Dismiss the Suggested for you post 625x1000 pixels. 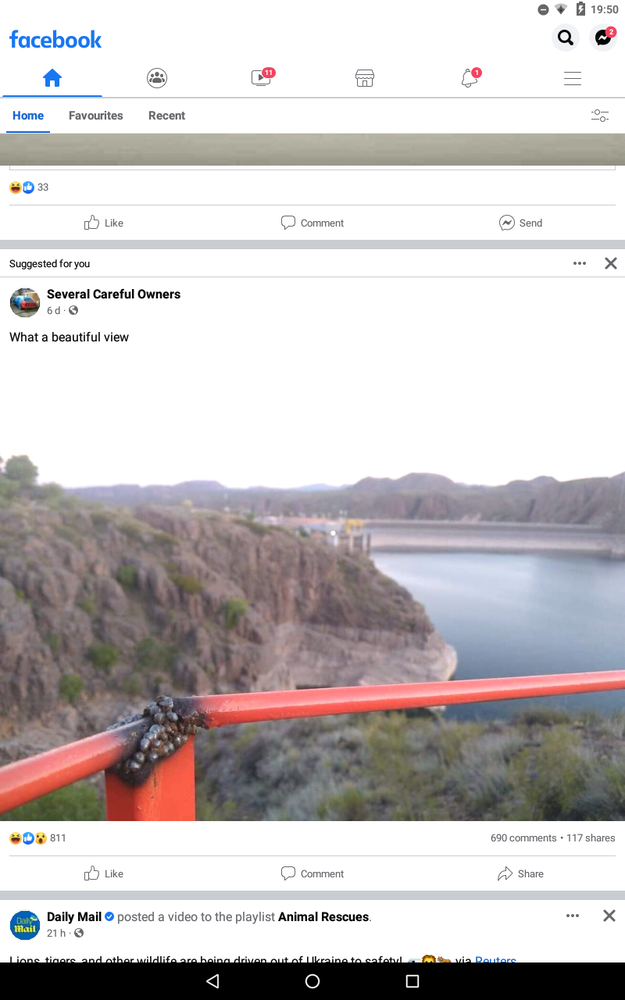610,263
